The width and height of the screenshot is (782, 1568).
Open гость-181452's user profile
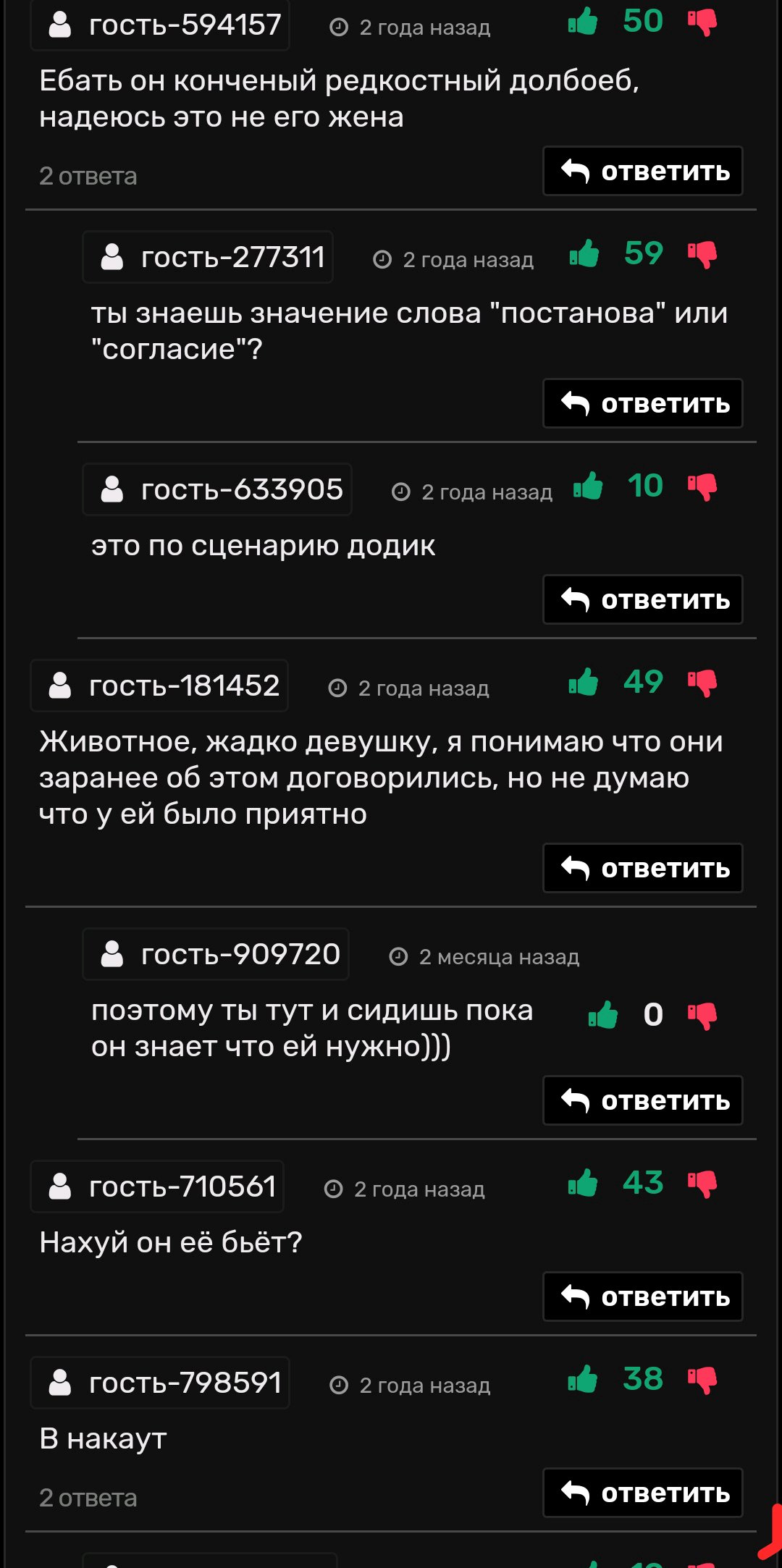point(160,686)
